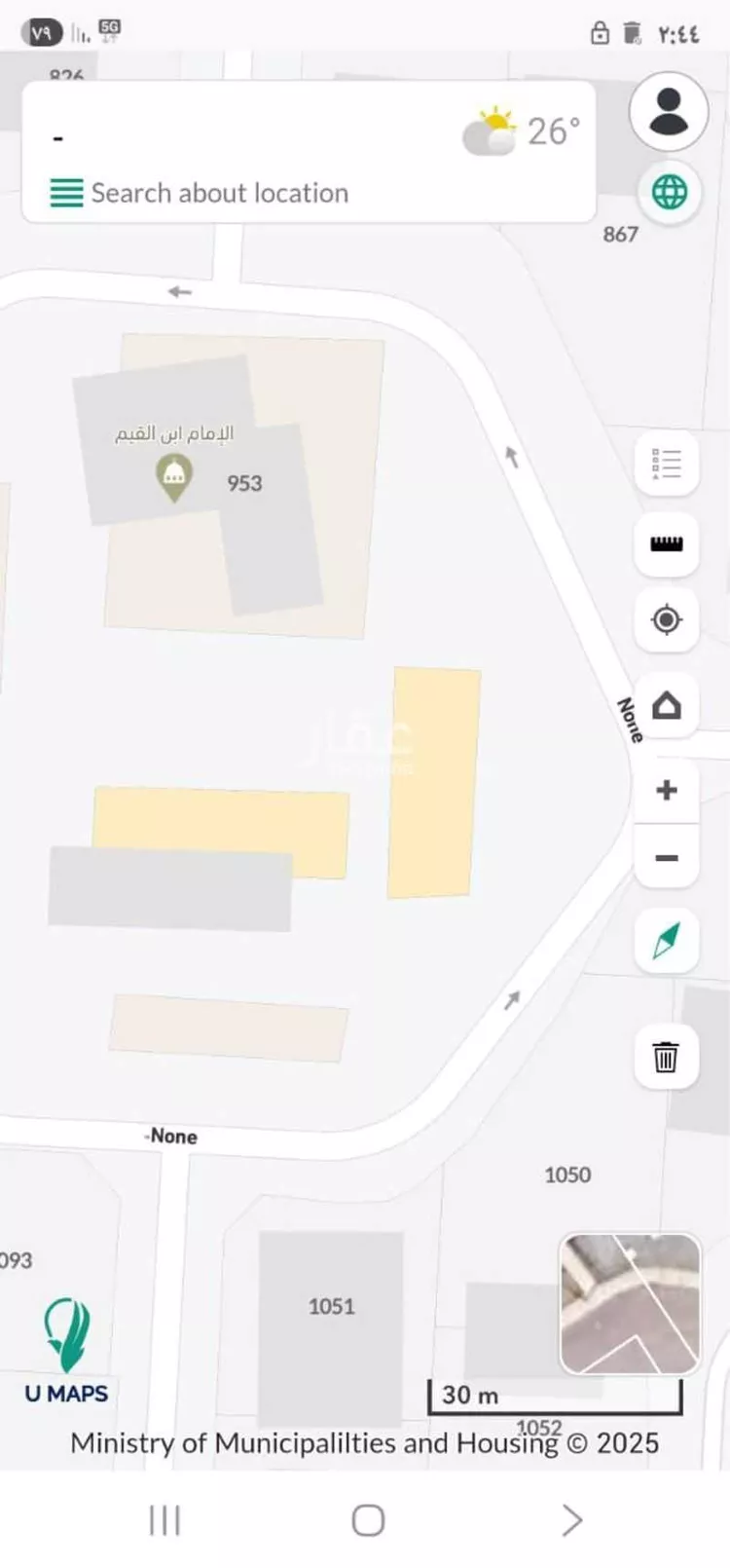Open the green hamburger menu
The image size is (730, 1568).
pos(66,193)
